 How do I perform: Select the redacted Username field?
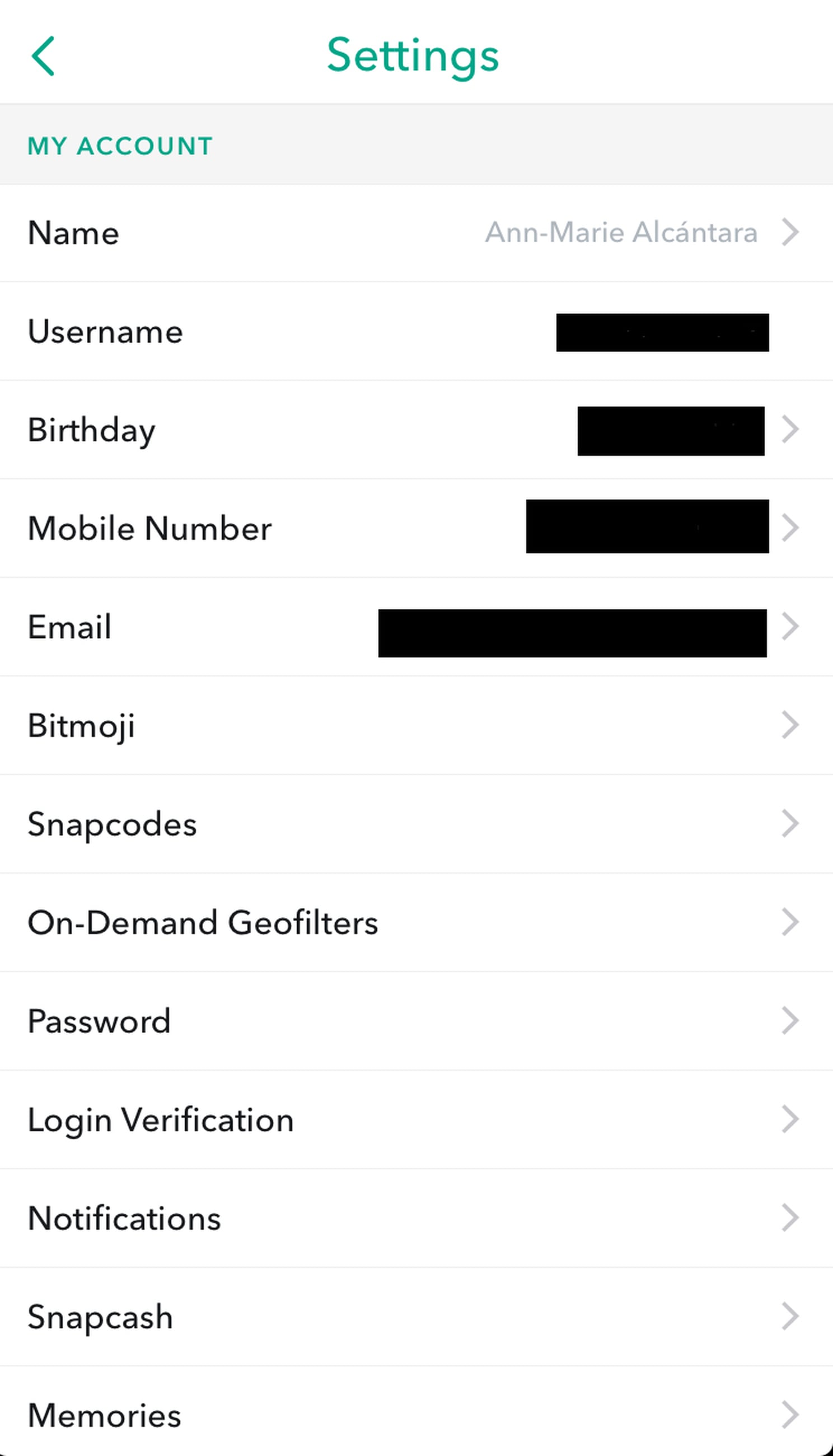[x=662, y=332]
